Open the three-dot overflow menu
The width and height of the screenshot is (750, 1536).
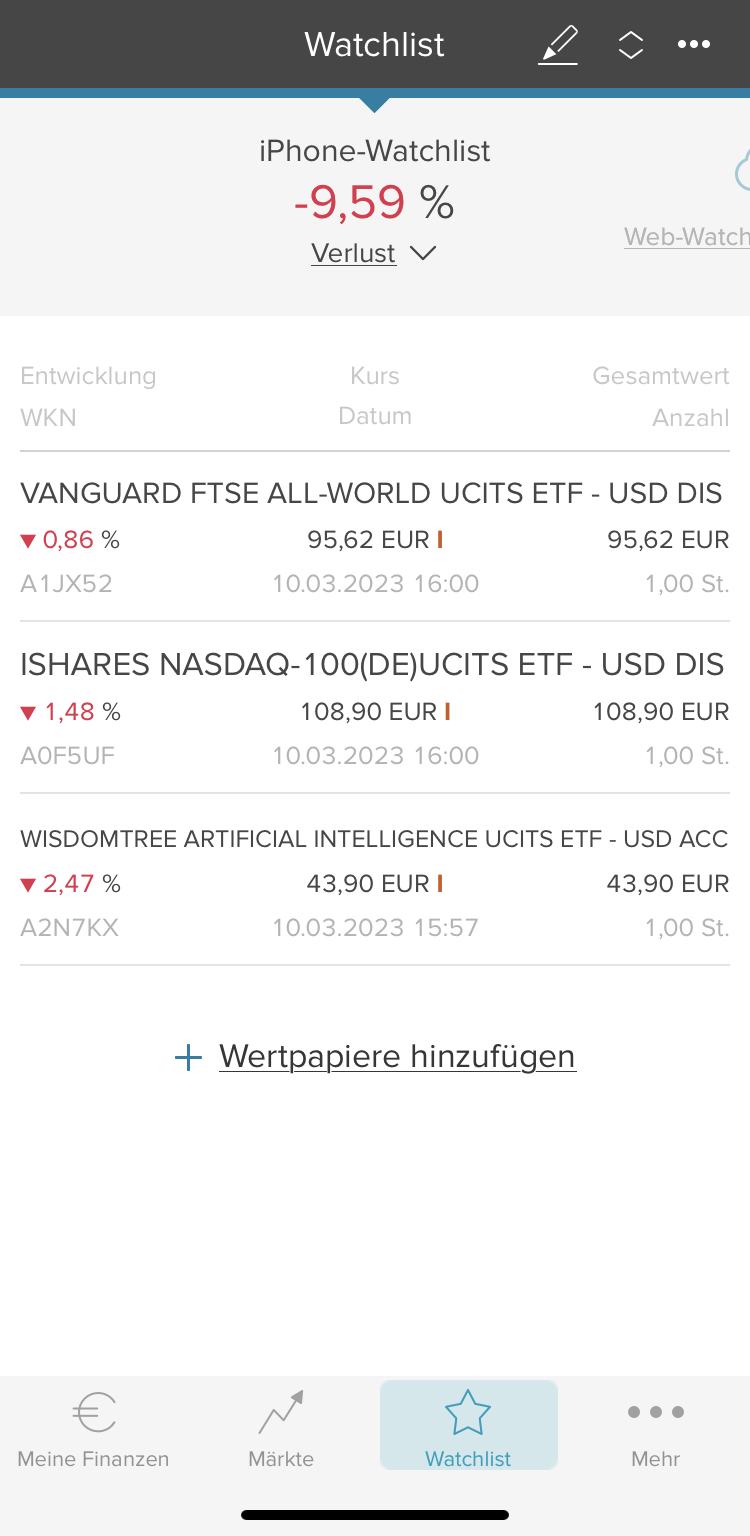[x=693, y=45]
